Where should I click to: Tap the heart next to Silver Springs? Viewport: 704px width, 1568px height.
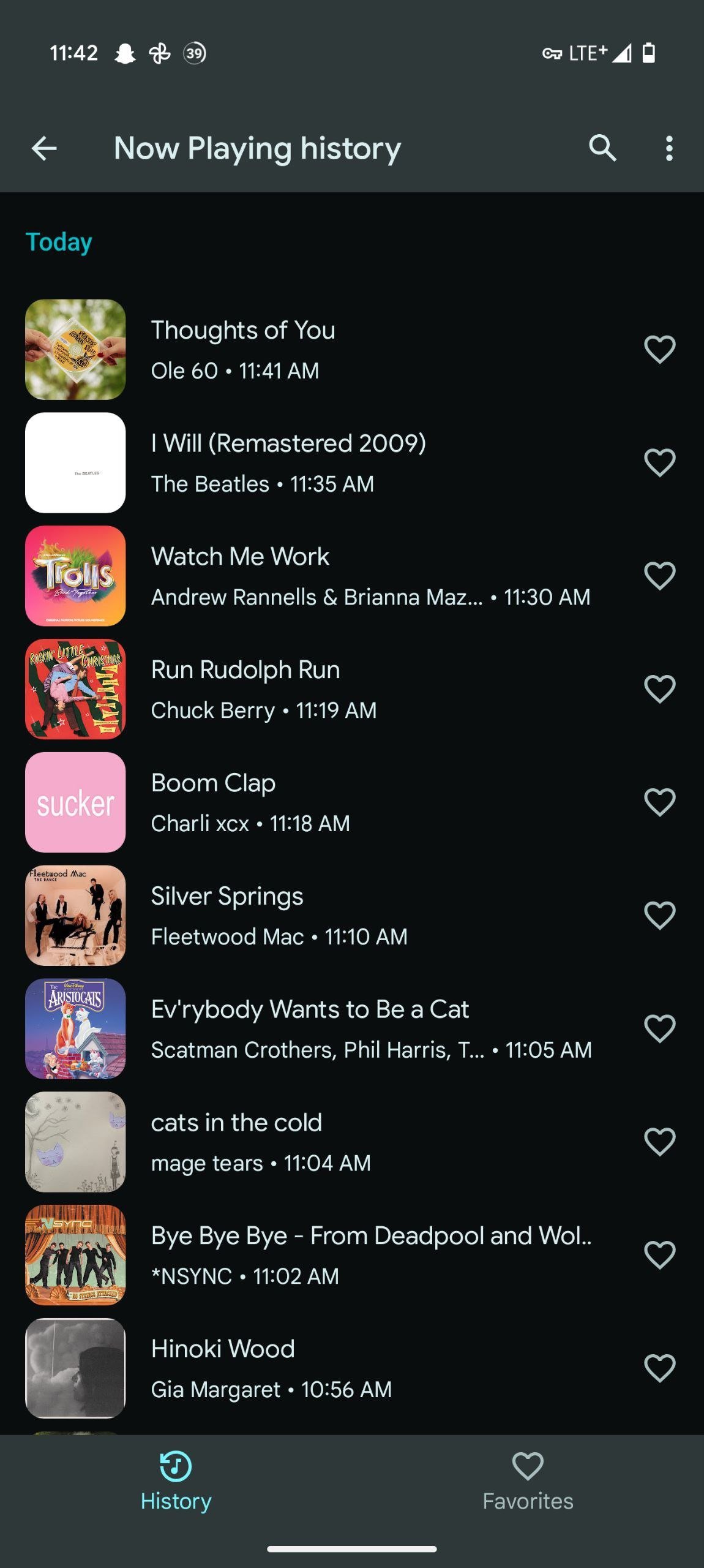pyautogui.click(x=659, y=916)
